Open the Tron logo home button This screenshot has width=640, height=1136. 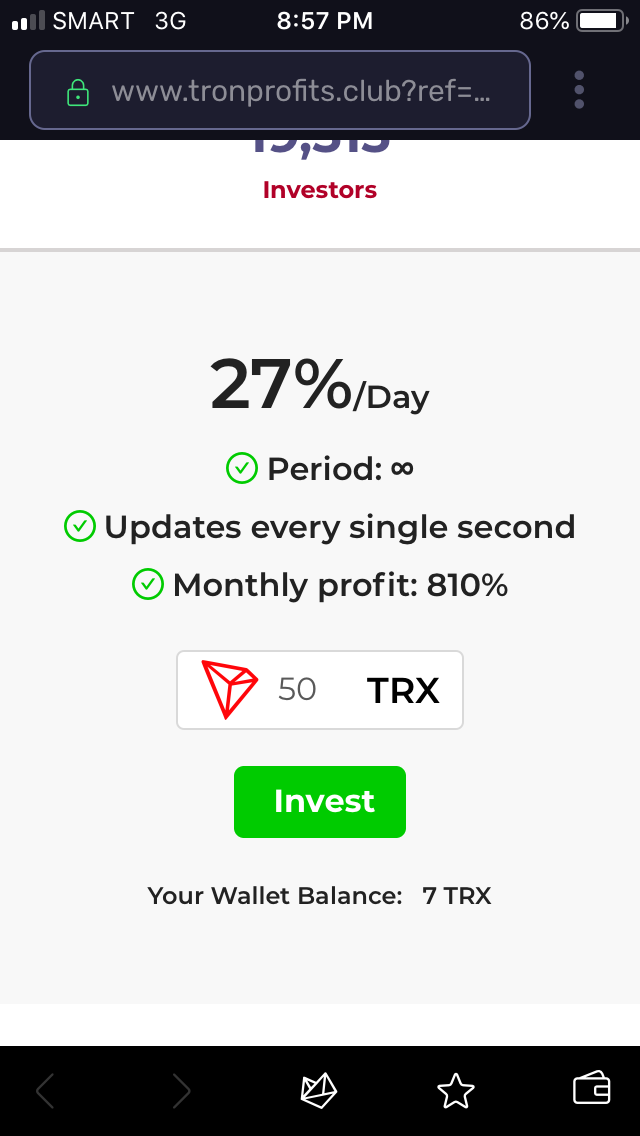[319, 1090]
